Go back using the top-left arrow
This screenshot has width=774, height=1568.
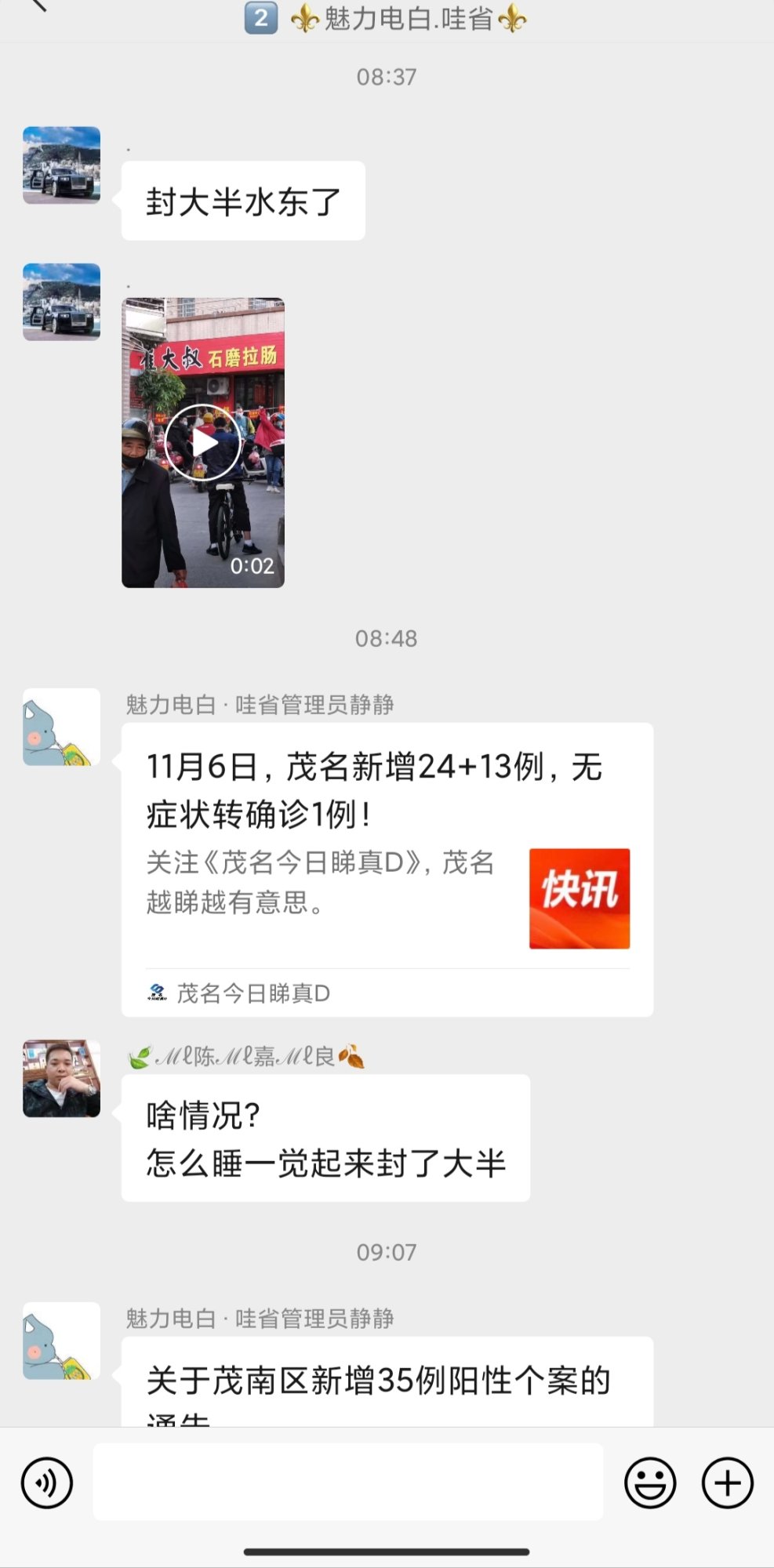35,6
